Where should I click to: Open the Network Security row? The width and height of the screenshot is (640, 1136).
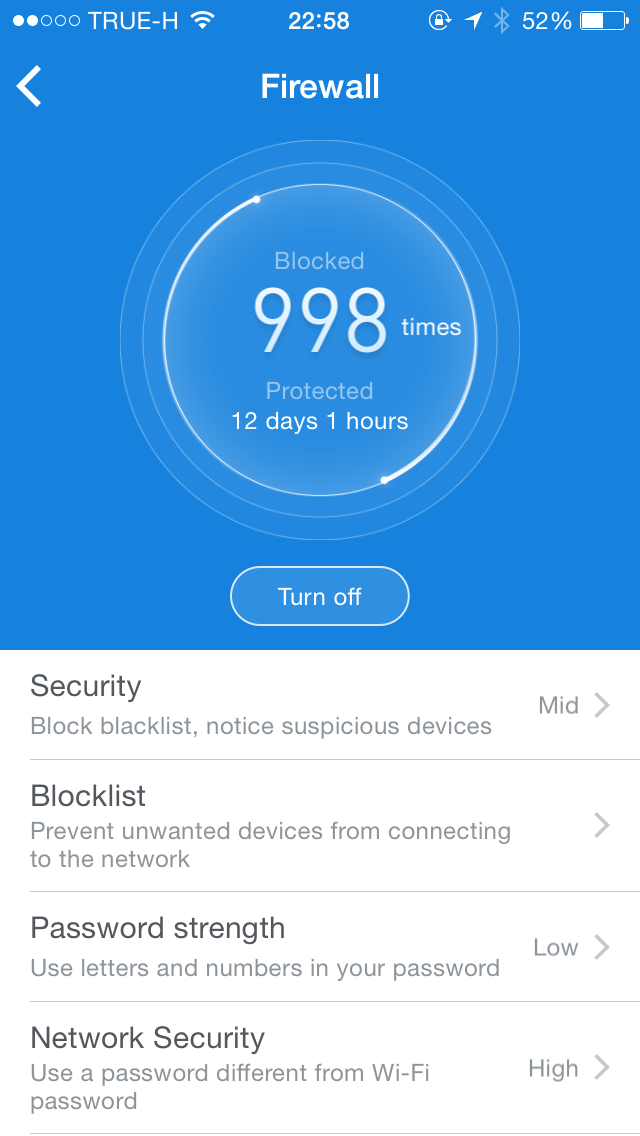click(x=320, y=1069)
